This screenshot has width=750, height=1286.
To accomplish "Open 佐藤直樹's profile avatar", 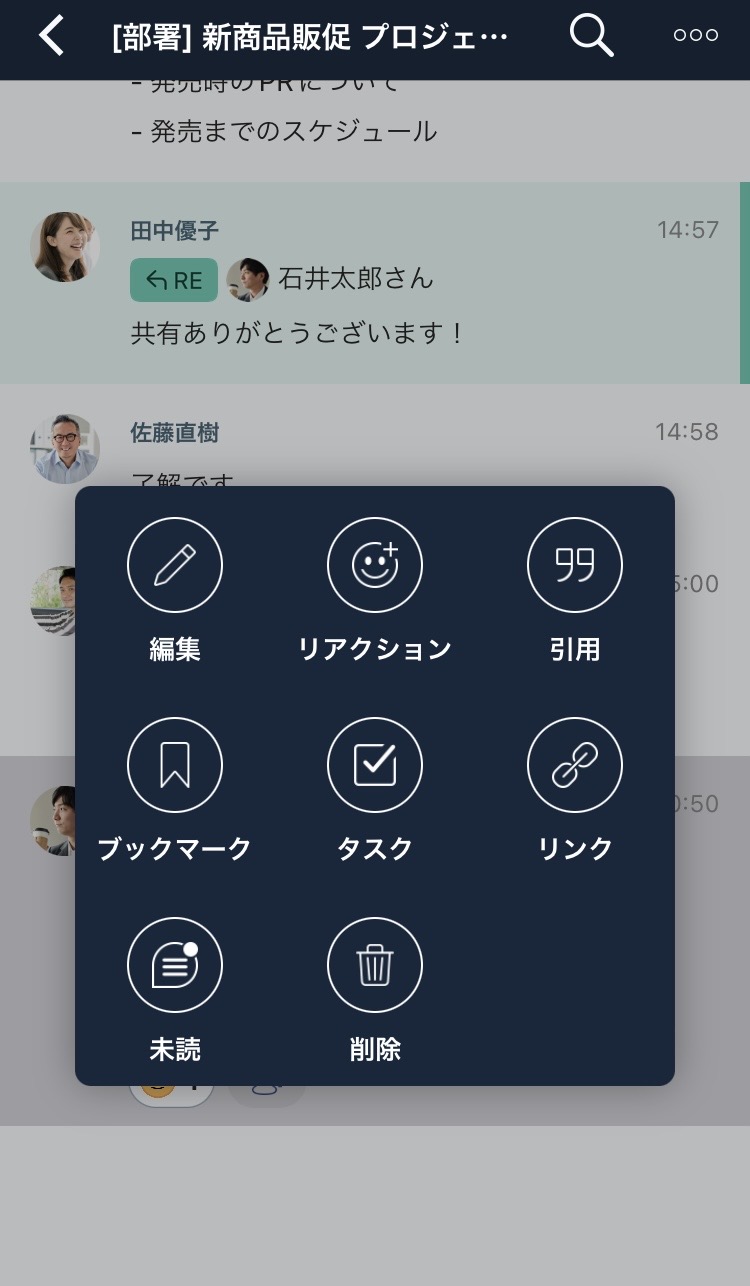I will 65,449.
